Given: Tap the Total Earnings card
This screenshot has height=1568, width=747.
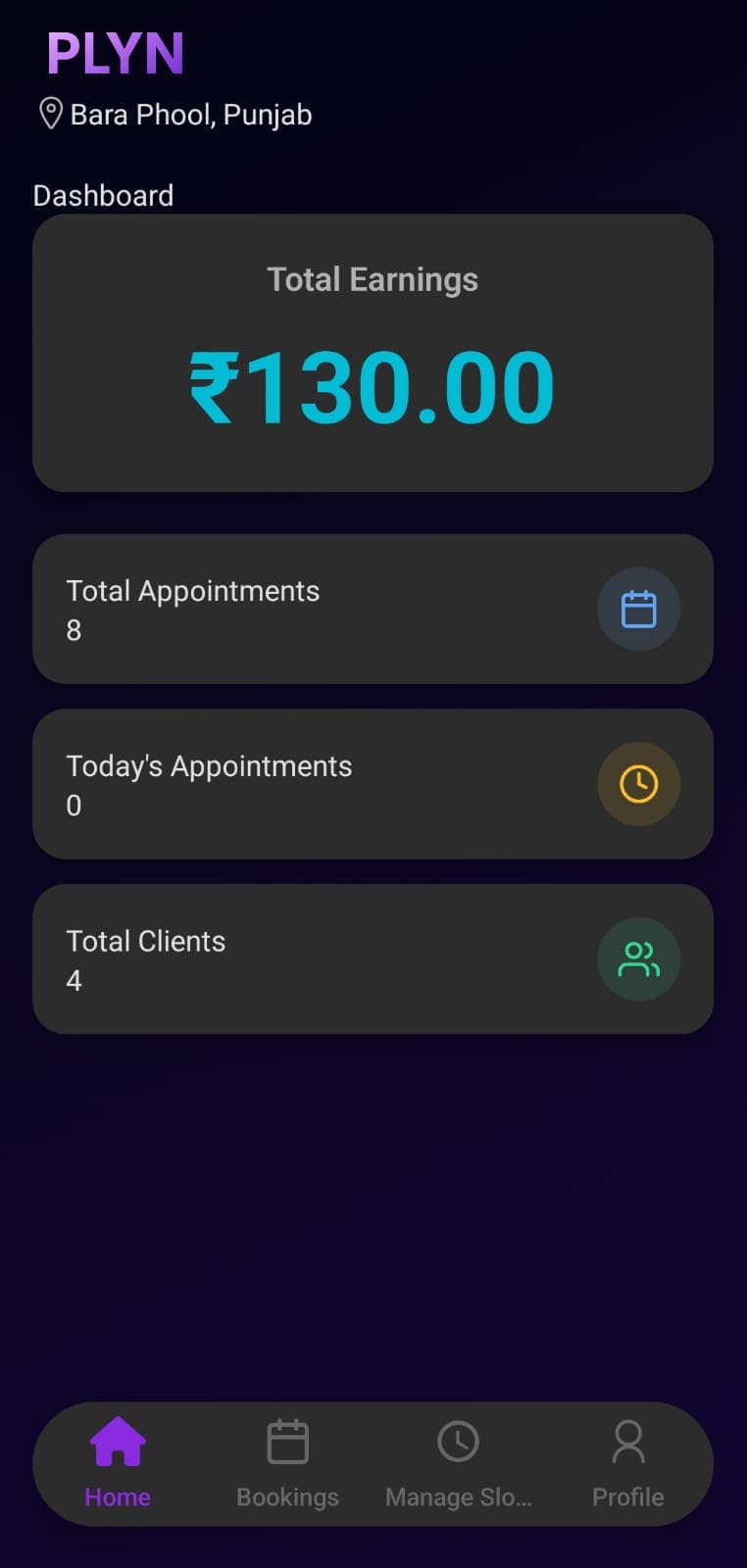Looking at the screenshot, I should tap(373, 353).
